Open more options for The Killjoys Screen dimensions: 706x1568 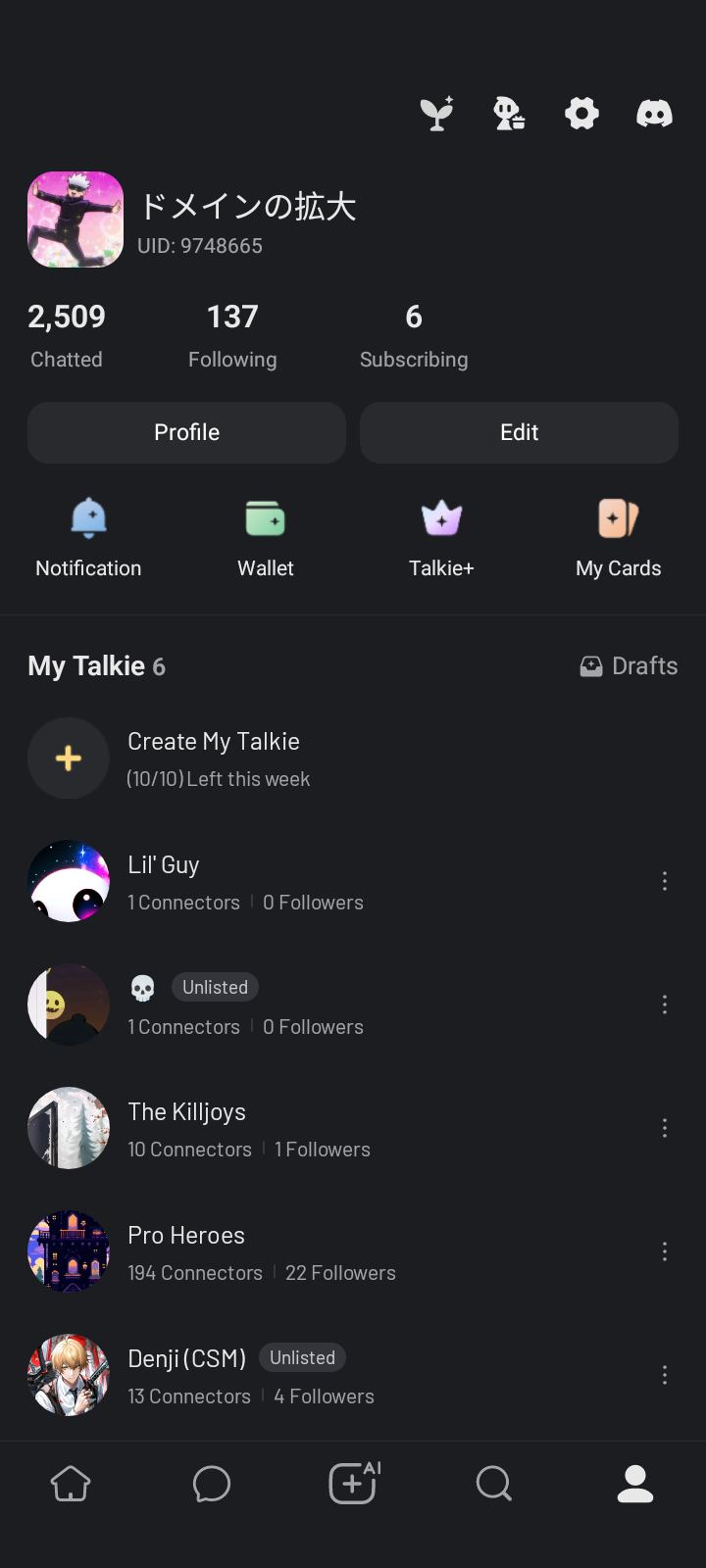pos(665,1128)
